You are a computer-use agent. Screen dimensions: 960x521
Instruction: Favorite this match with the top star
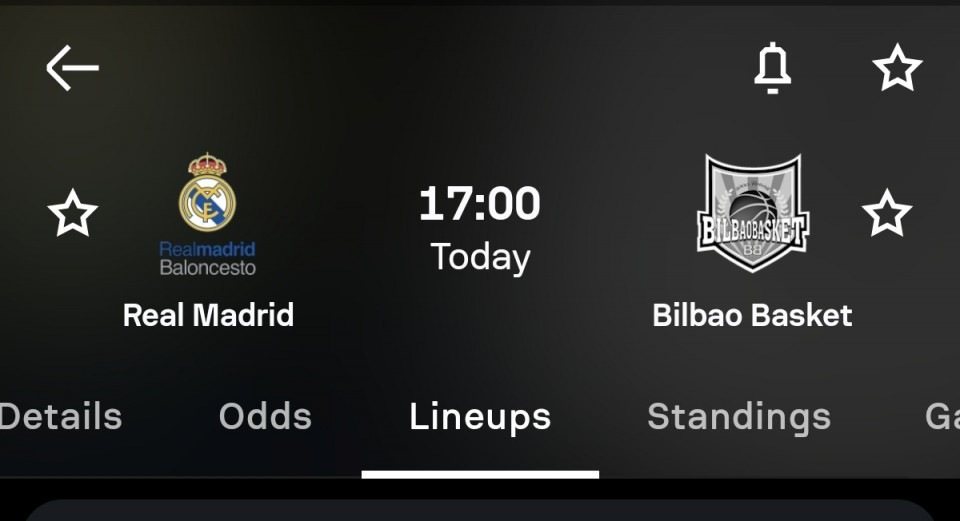pos(896,68)
